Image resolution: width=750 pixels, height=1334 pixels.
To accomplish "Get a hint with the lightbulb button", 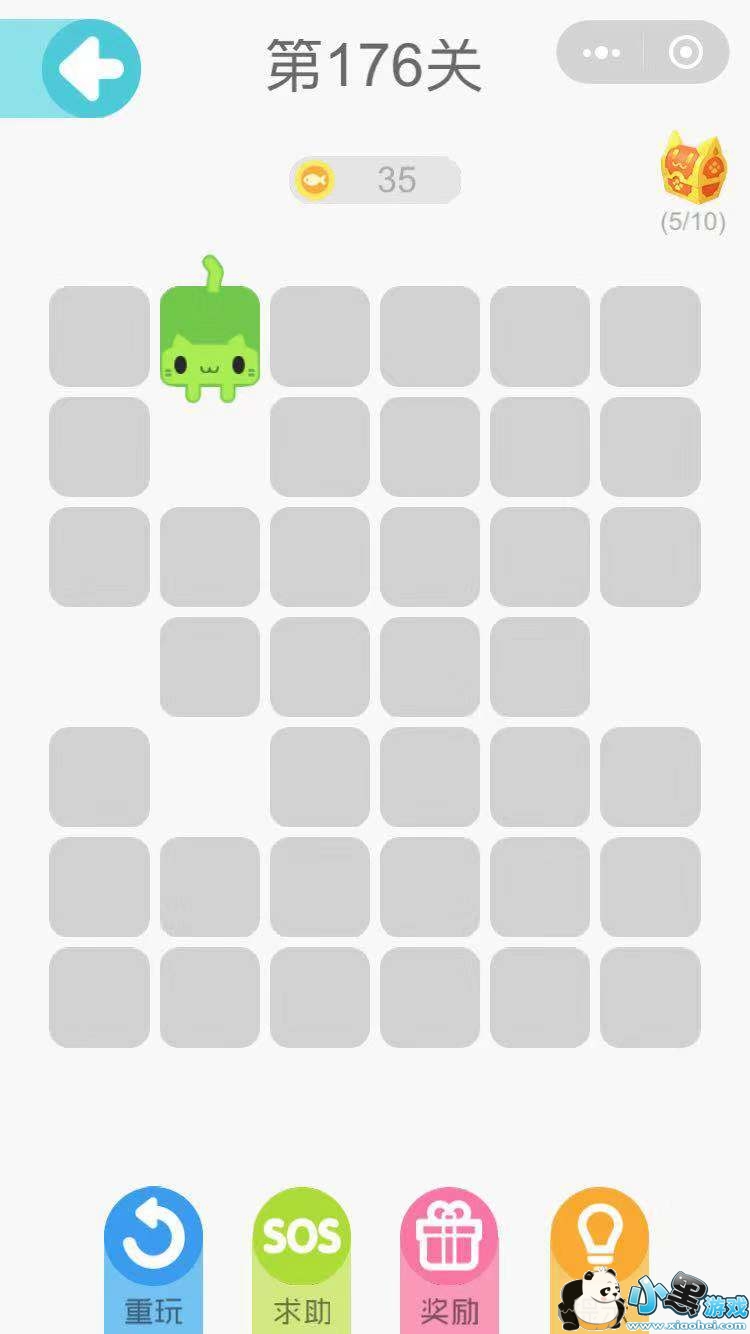I will tap(599, 1240).
